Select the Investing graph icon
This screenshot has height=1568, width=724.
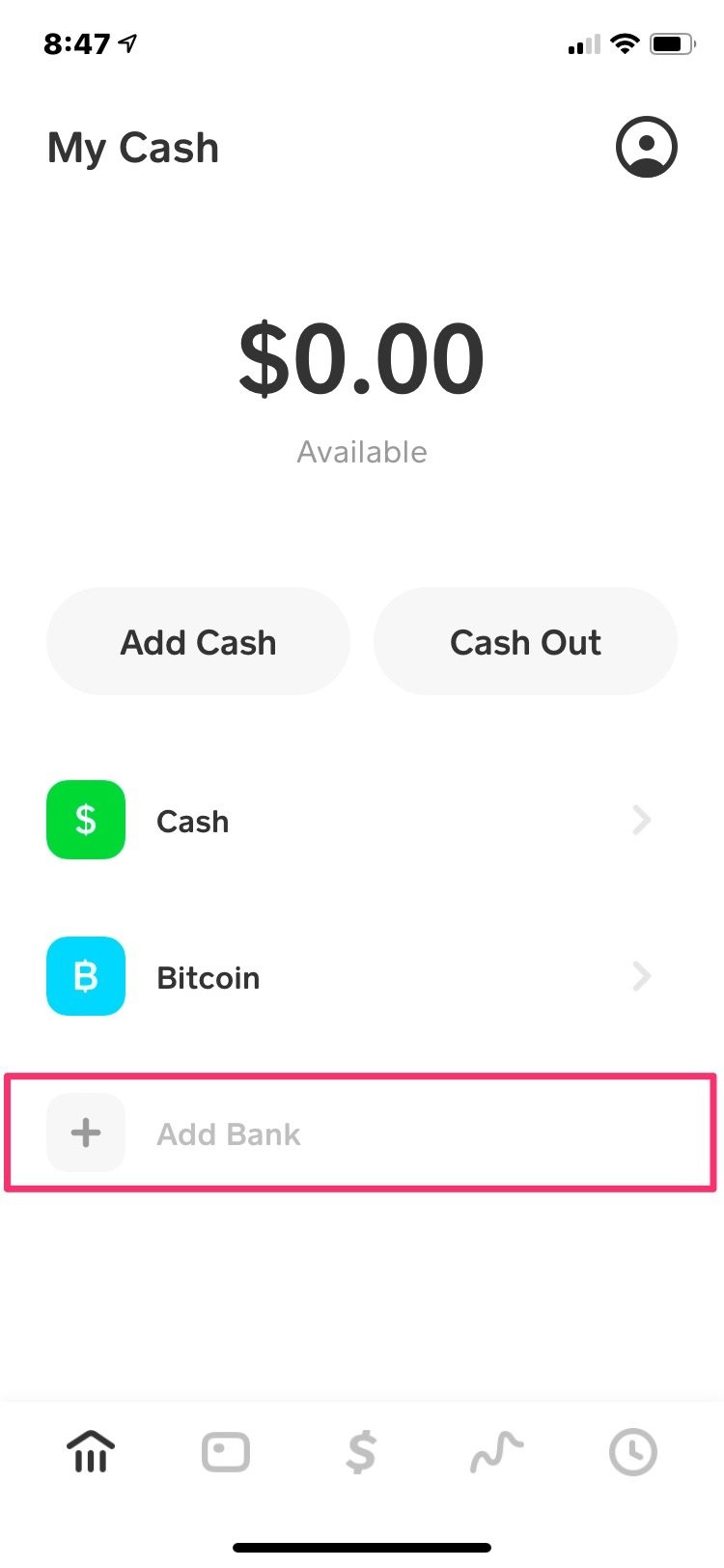pos(496,1448)
